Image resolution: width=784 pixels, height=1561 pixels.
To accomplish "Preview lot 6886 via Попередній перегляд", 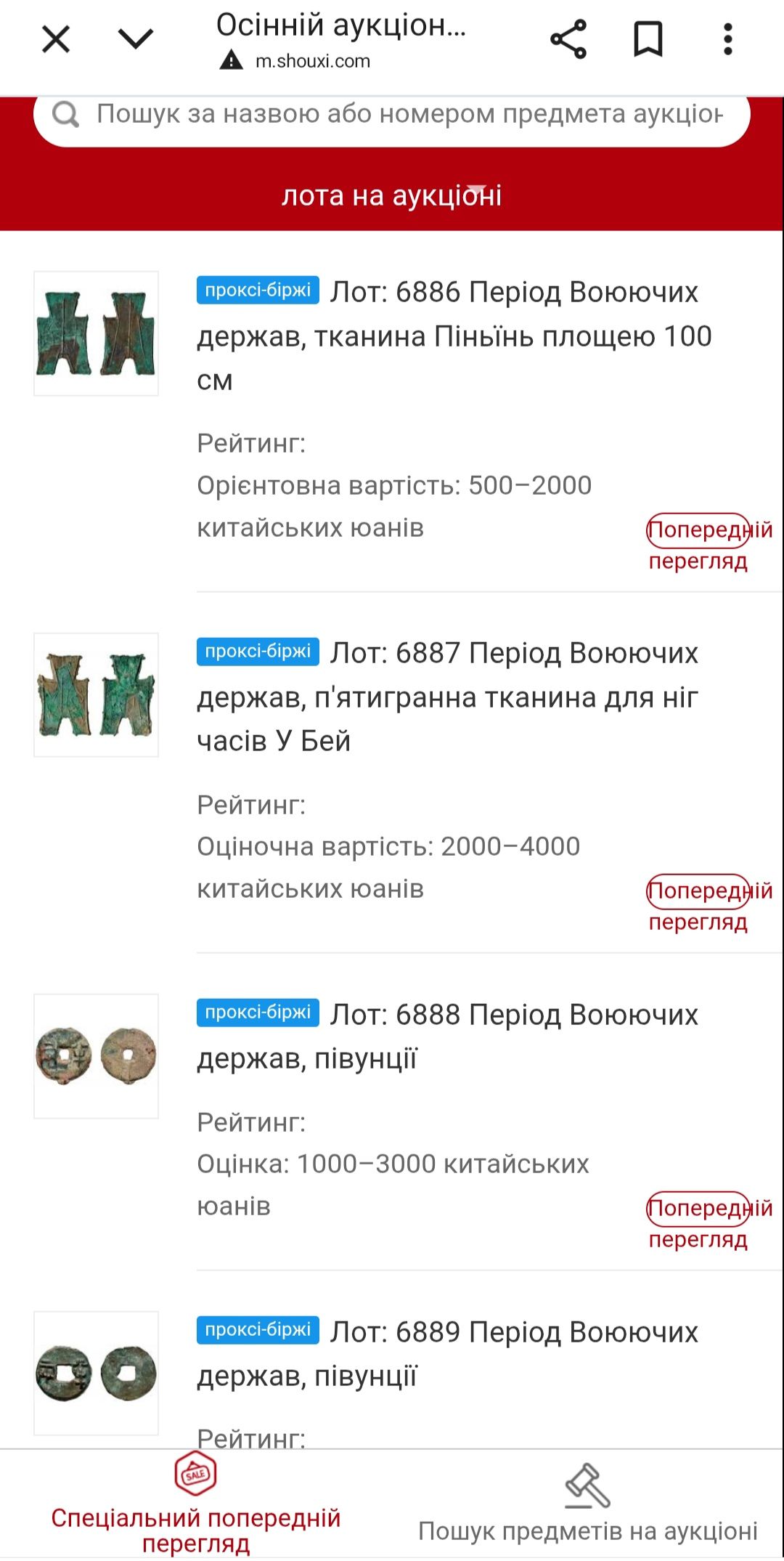I will (699, 544).
